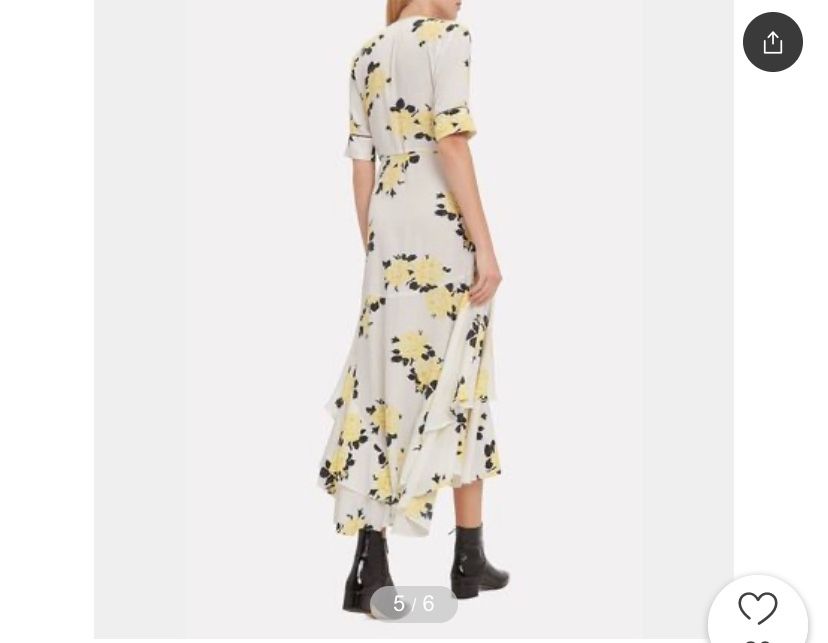Like this item with the heart button
Viewport: 828px width, 643px height.
[757, 609]
